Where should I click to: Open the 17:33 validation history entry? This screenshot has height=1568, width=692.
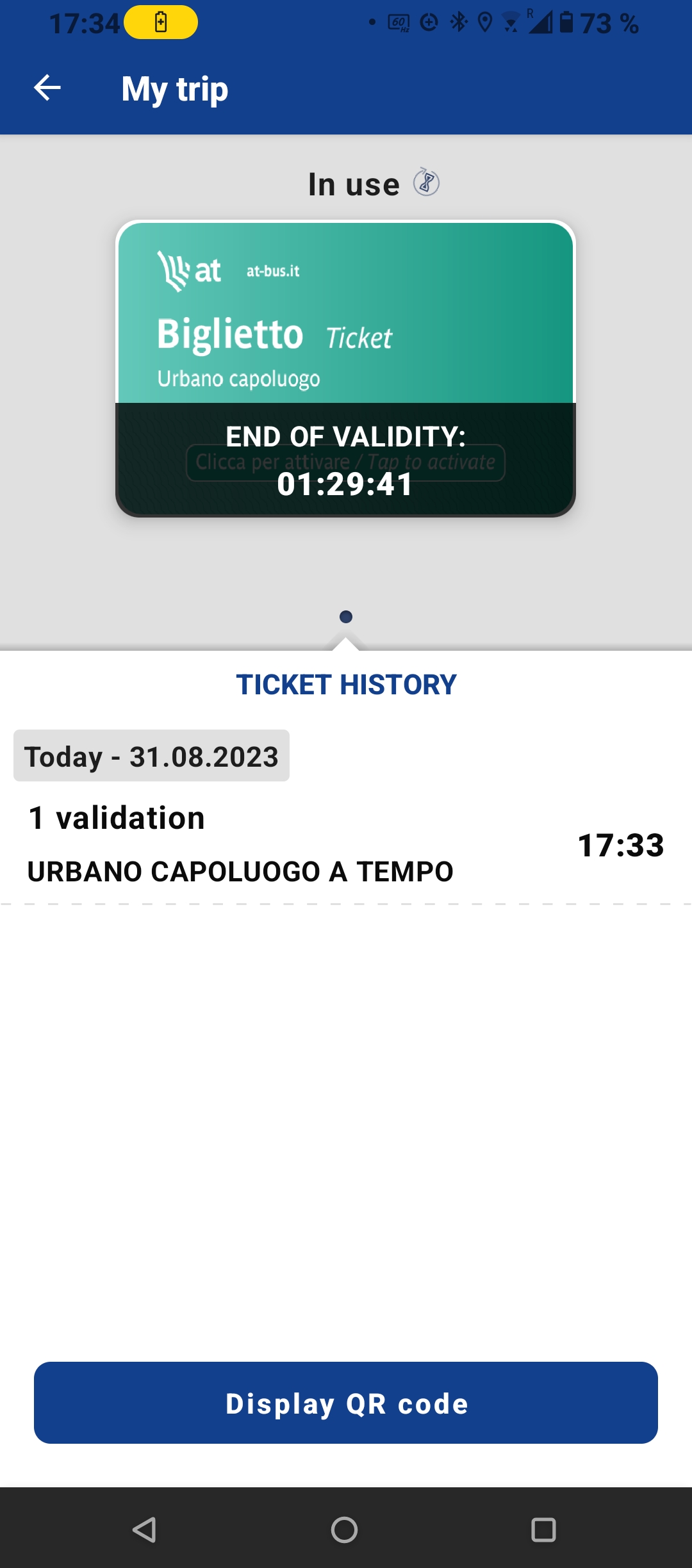[346, 845]
